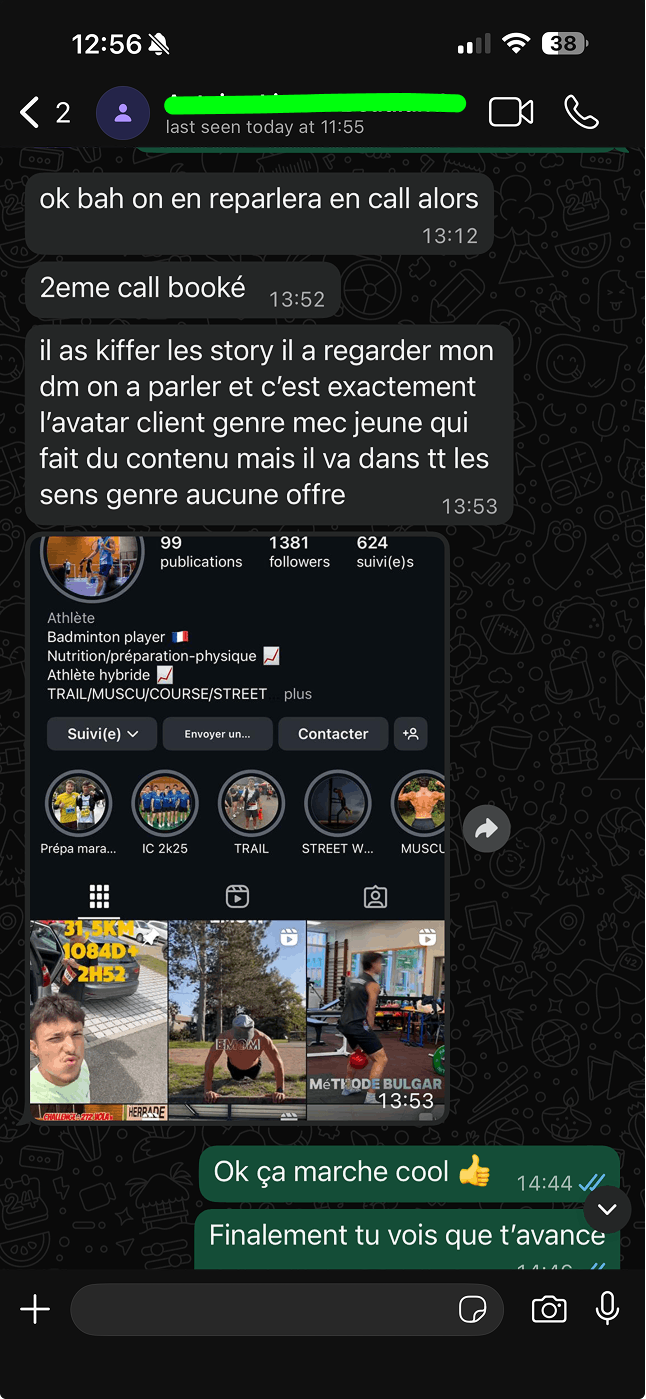Open the sticker picker
The image size is (646, 1399).
pos(471,1309)
